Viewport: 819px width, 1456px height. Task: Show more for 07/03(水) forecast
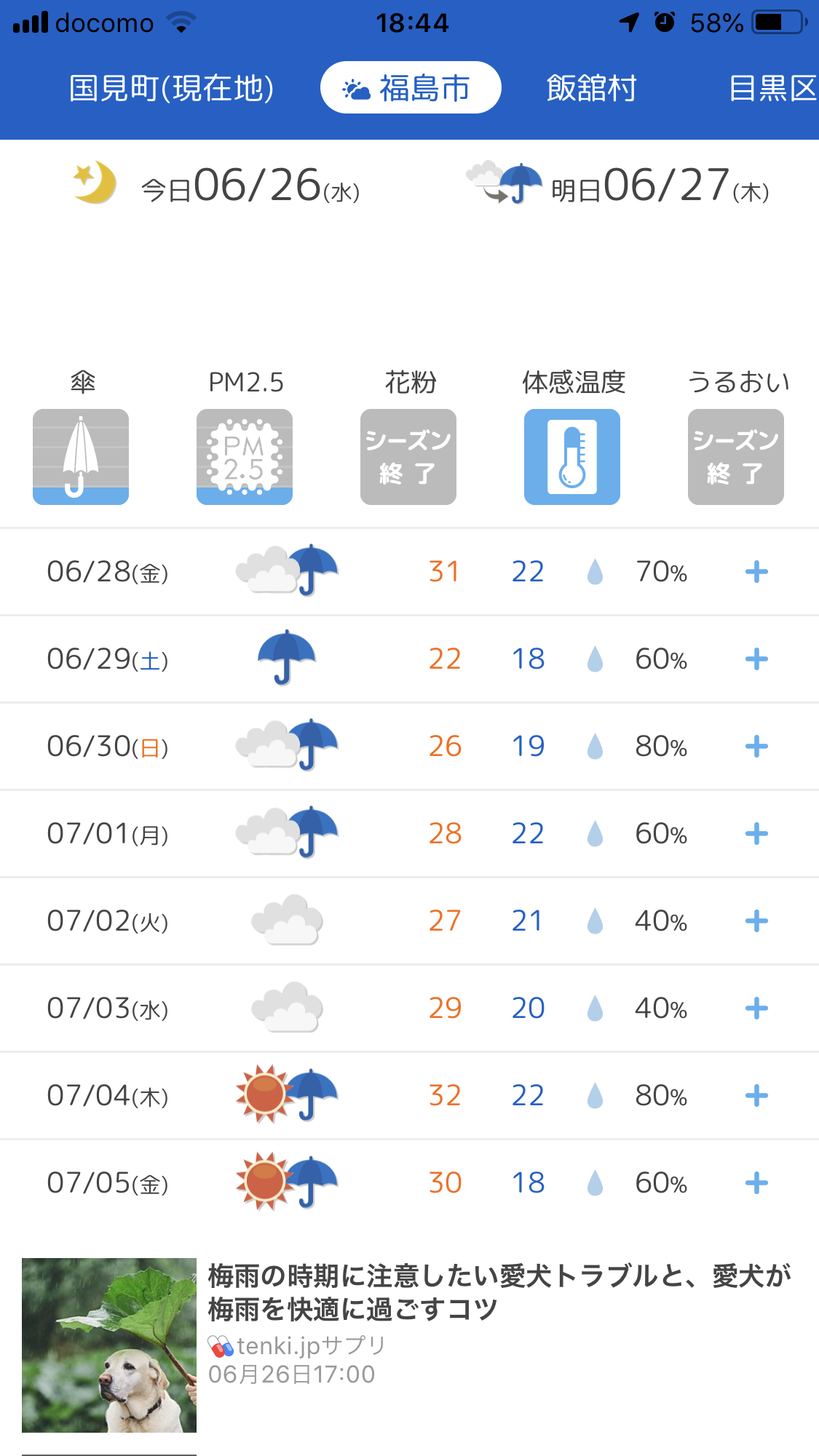(756, 1009)
